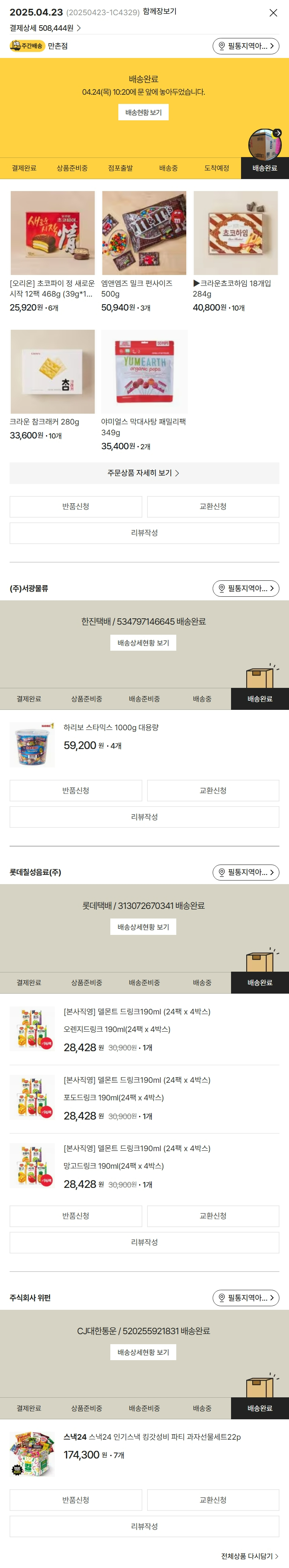The image size is (289, 1568).
Task: Tap 함께장보기 next to the order number
Action: coord(159,12)
